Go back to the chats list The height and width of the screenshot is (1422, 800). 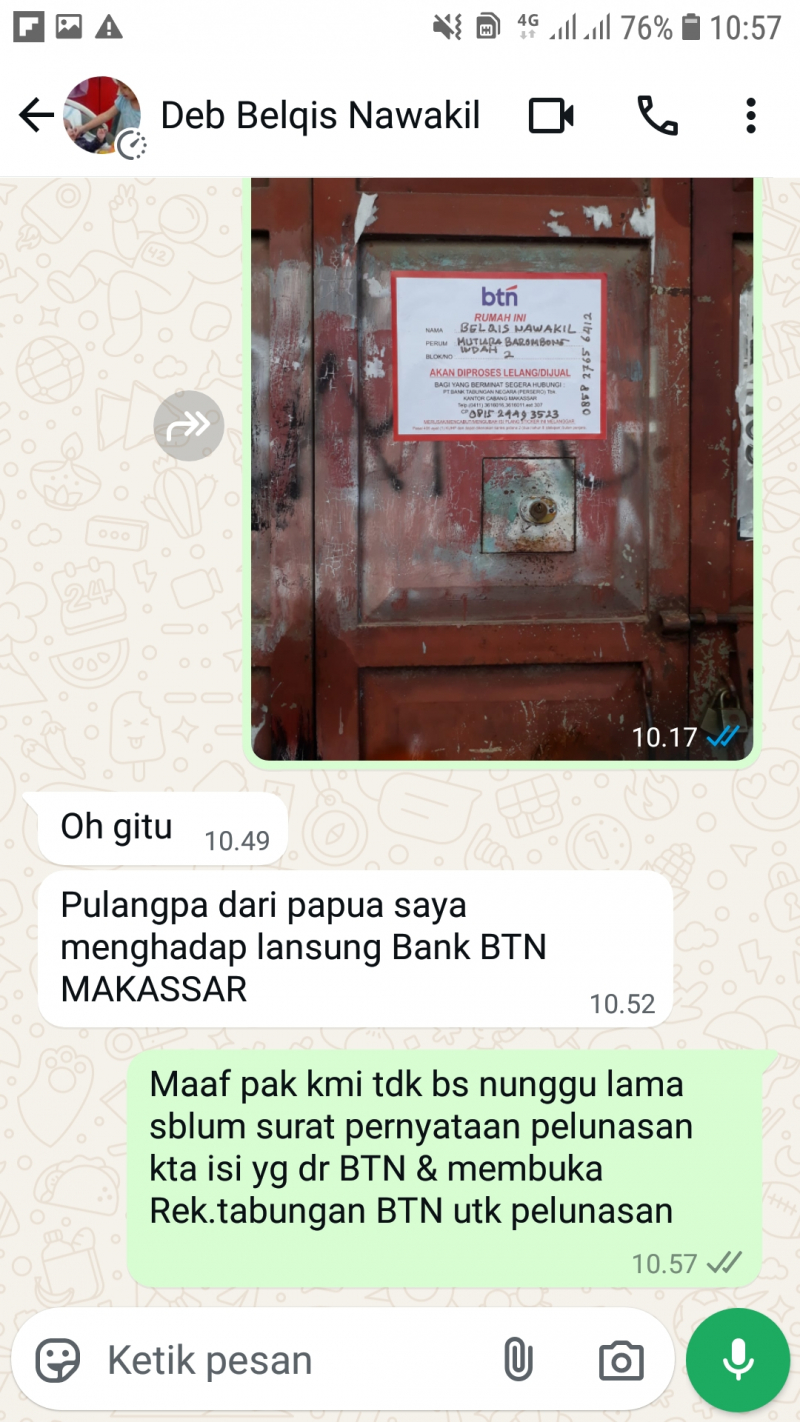[36, 116]
